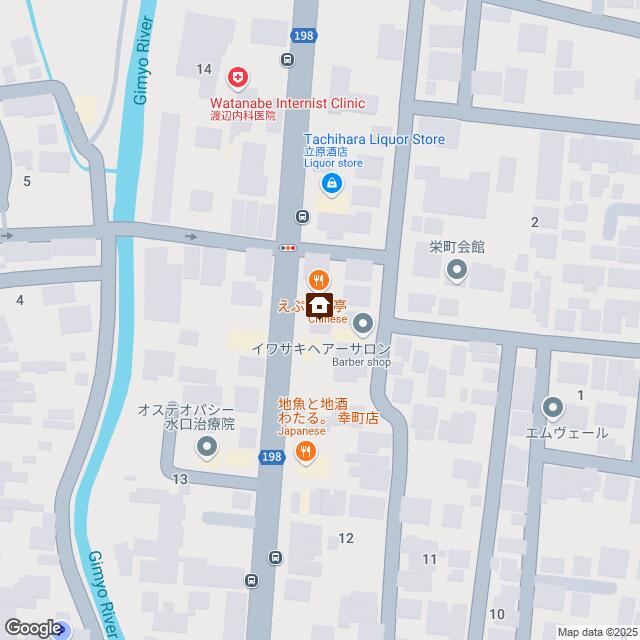The image size is (640, 640).
Task: Tap the bus stop near Tachihara Liquor Store
Action: click(x=302, y=216)
